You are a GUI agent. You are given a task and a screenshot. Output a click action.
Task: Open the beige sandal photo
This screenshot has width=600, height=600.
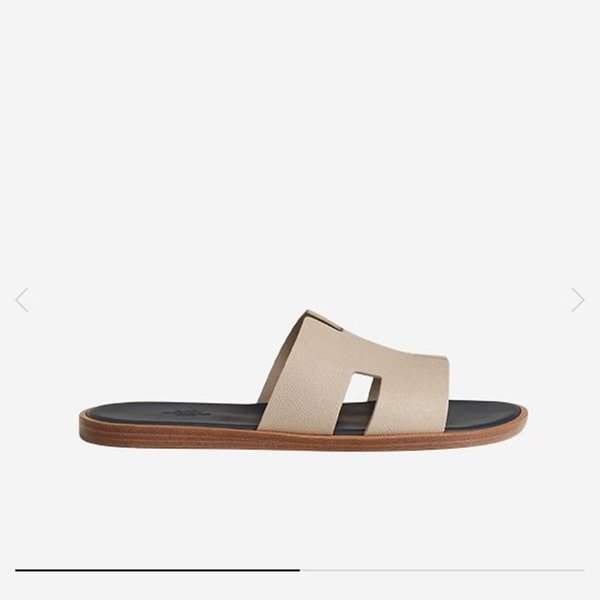point(305,380)
